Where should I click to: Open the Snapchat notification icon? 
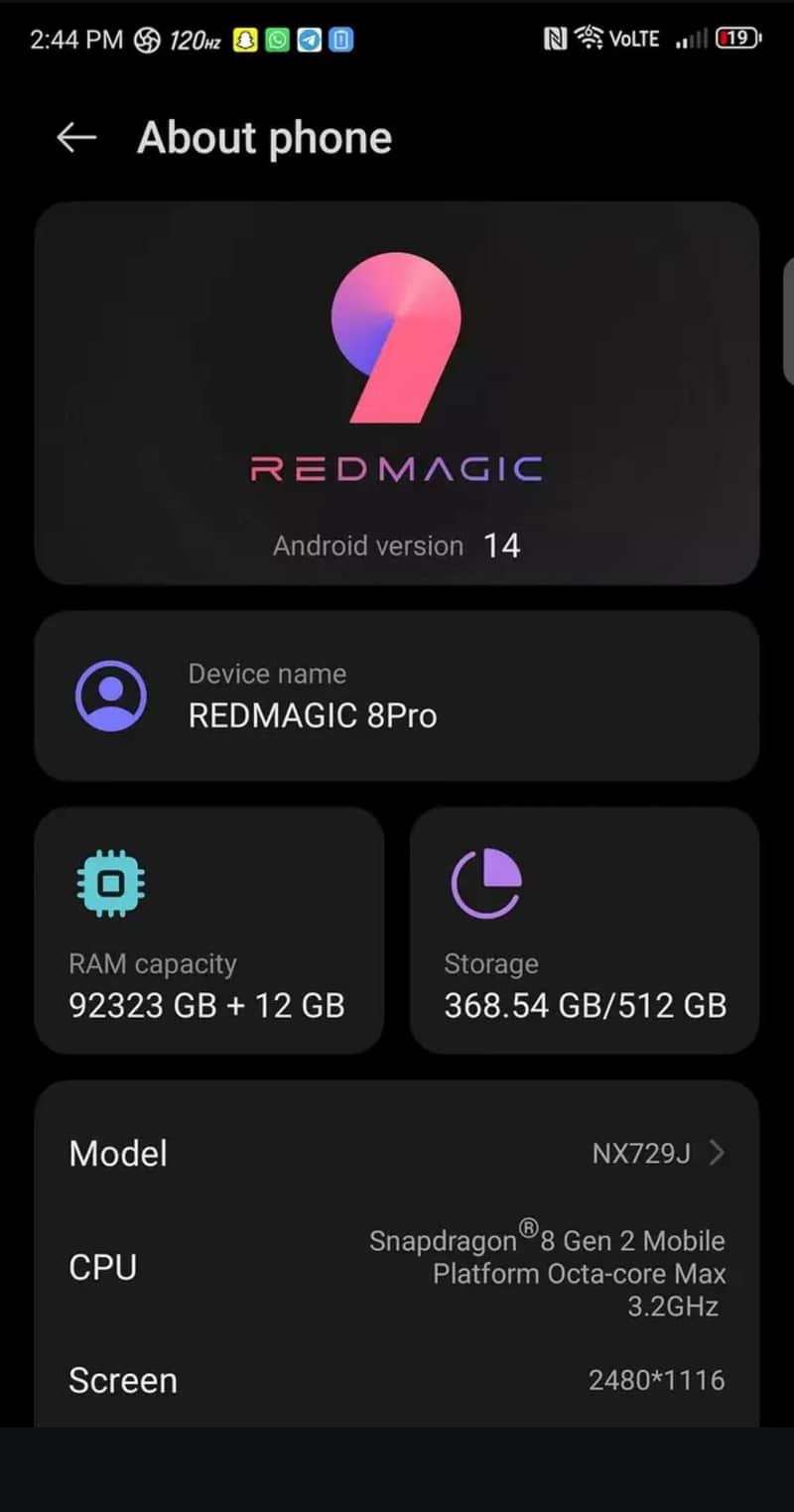(x=248, y=40)
